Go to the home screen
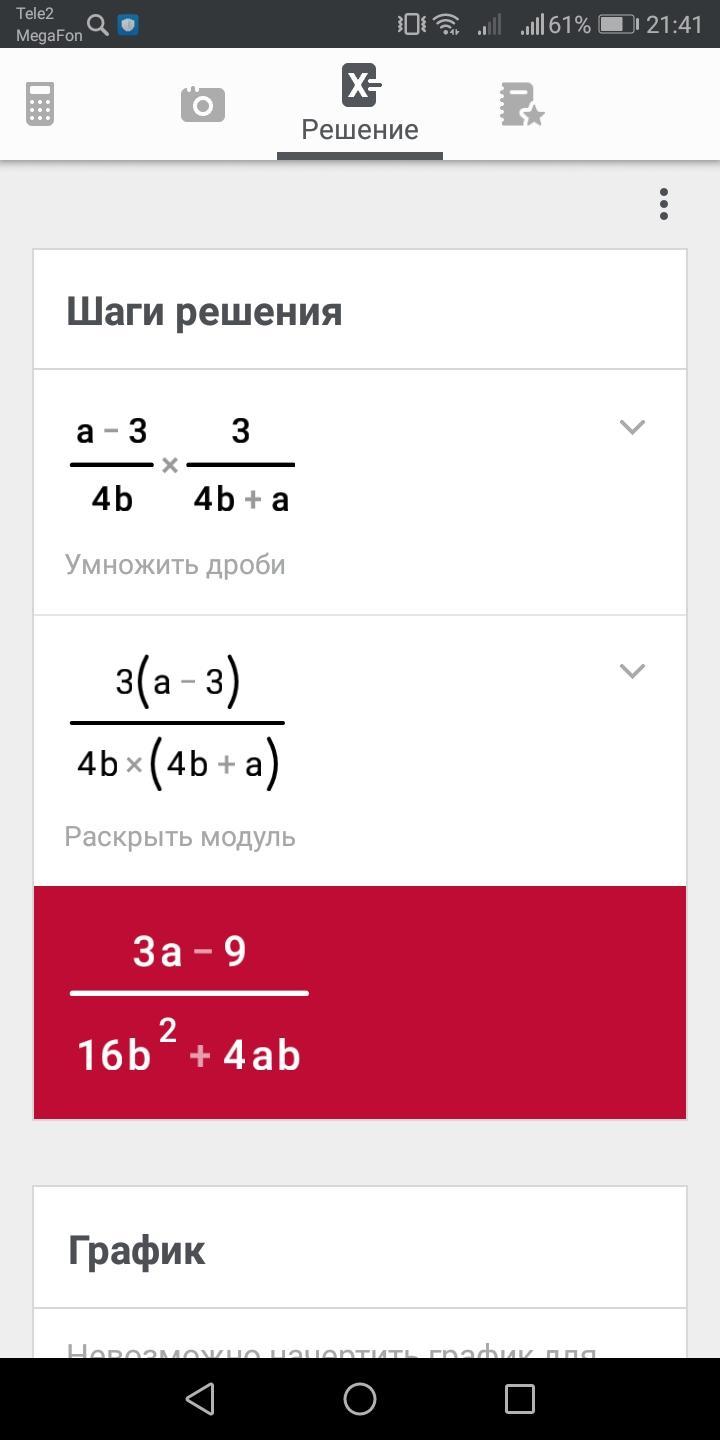This screenshot has width=720, height=1440. pyautogui.click(x=360, y=1398)
